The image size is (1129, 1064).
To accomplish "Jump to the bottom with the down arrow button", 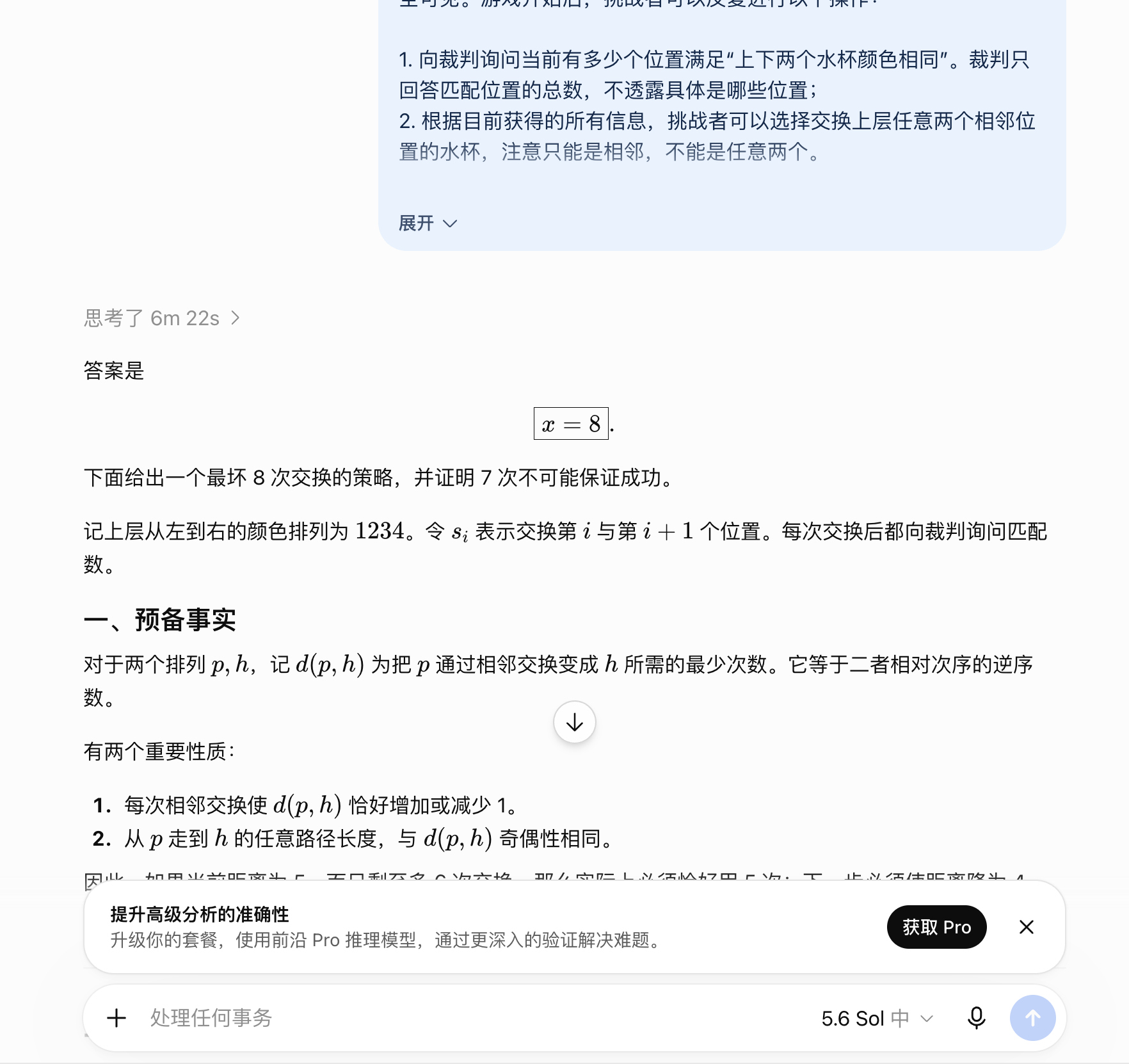I will coord(574,722).
